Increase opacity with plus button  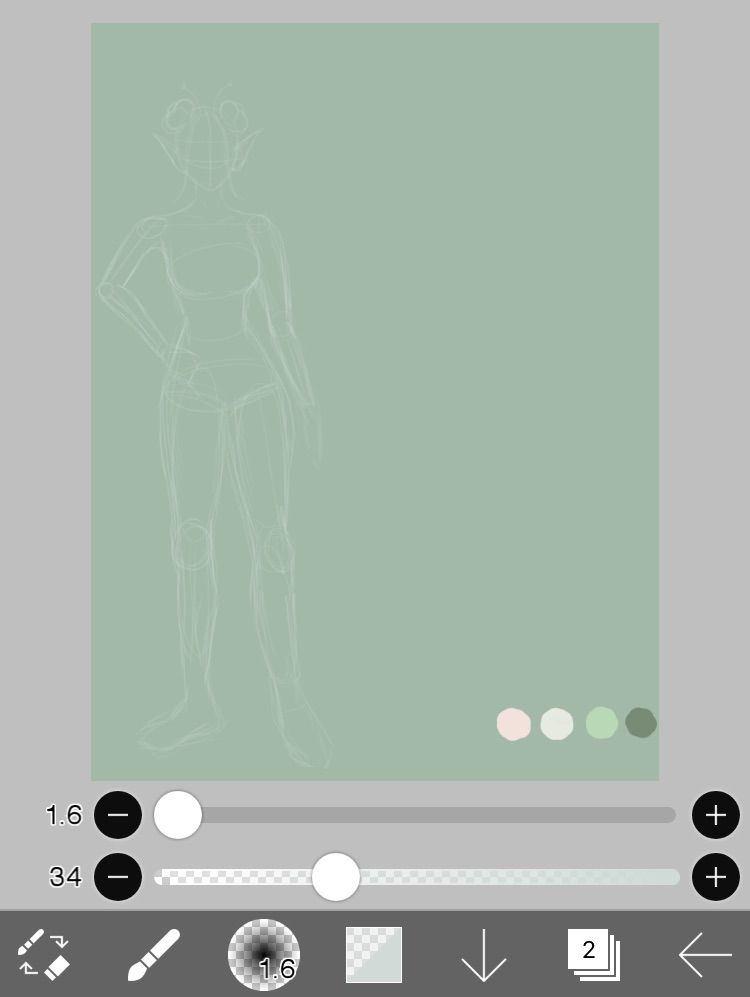[716, 877]
